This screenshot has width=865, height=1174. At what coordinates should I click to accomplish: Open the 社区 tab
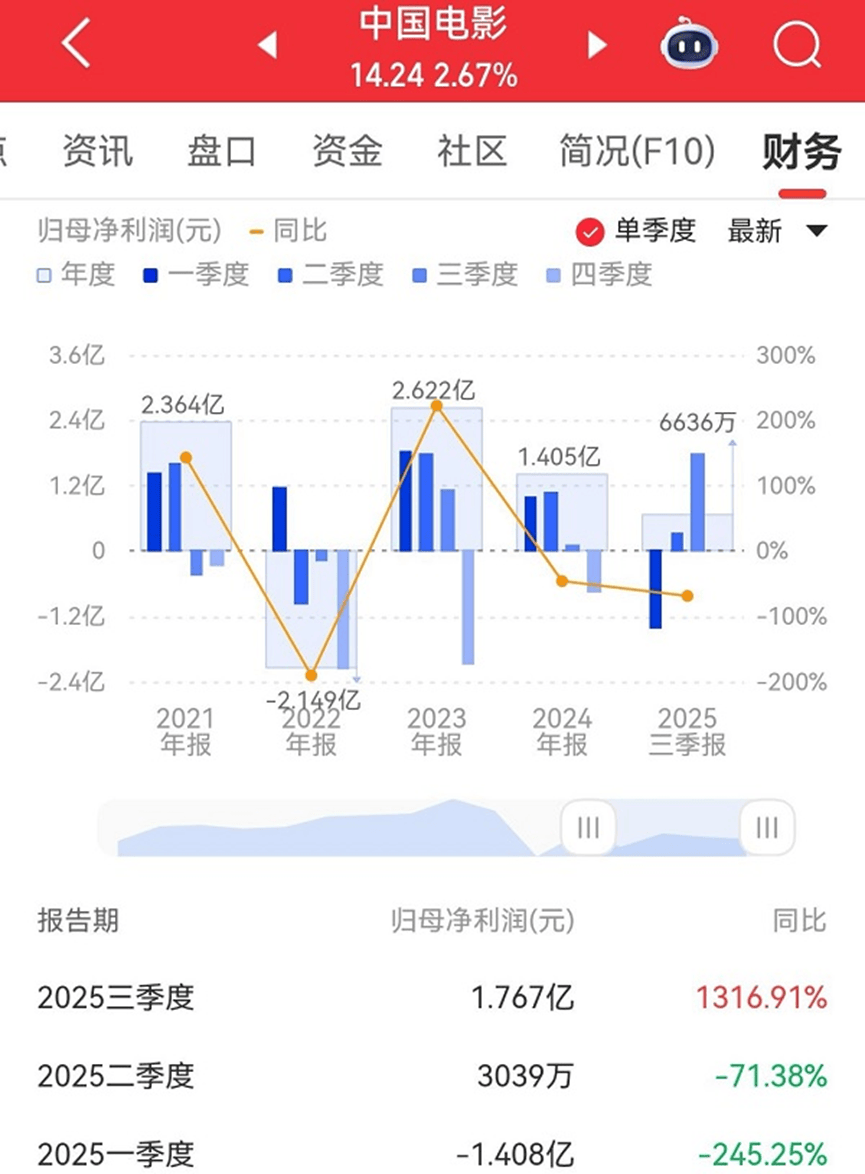(472, 152)
